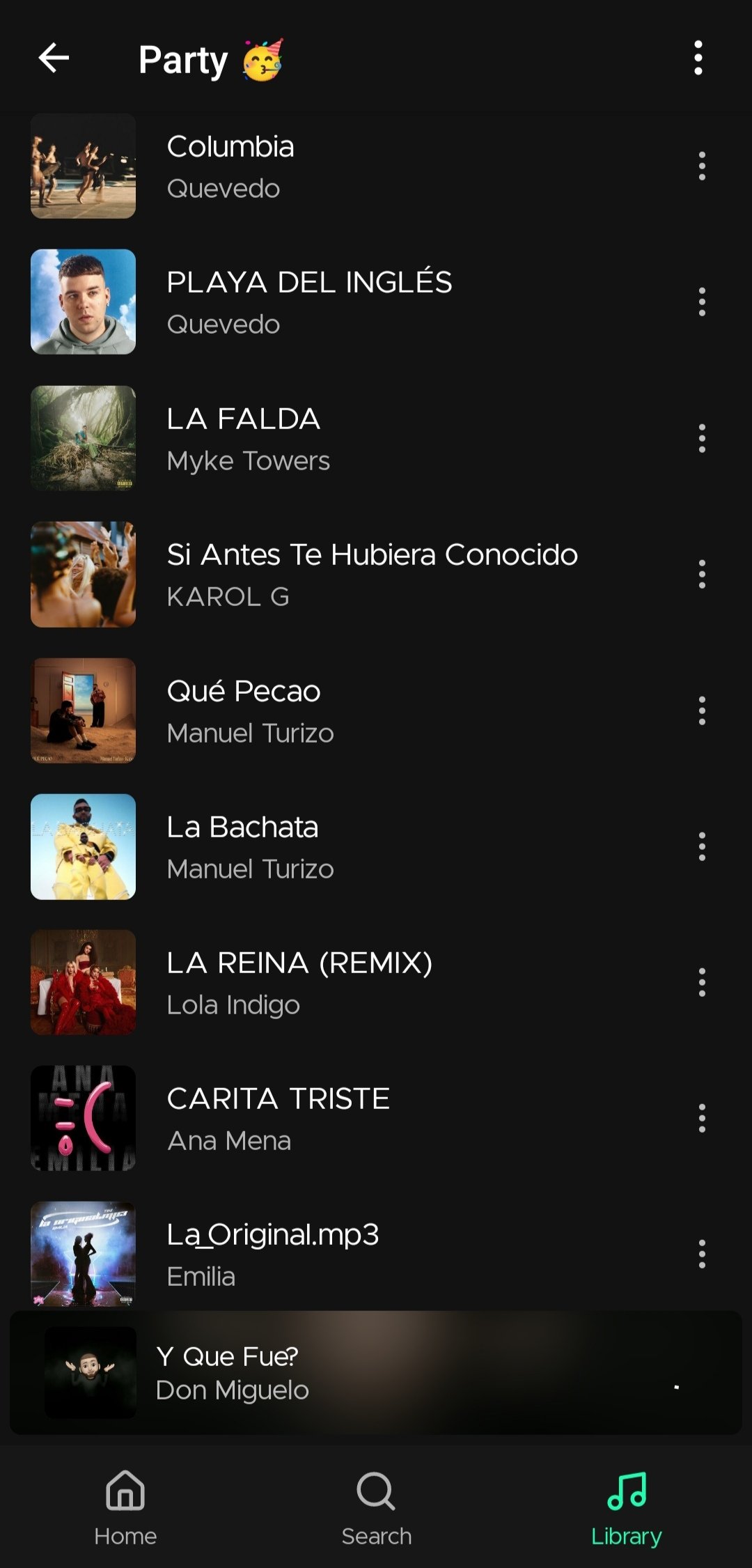Open options for LA FALDA

(701, 438)
